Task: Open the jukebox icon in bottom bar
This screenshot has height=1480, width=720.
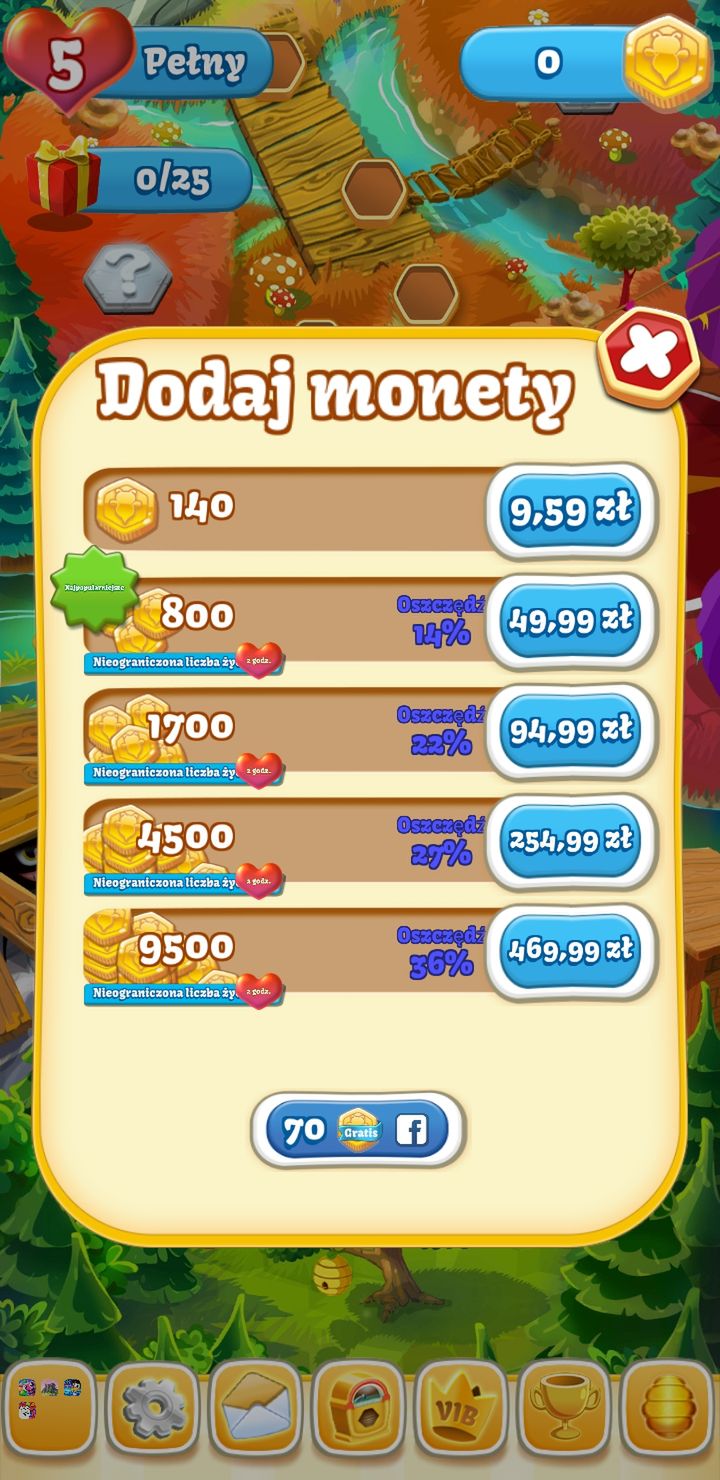Action: pos(358,1408)
